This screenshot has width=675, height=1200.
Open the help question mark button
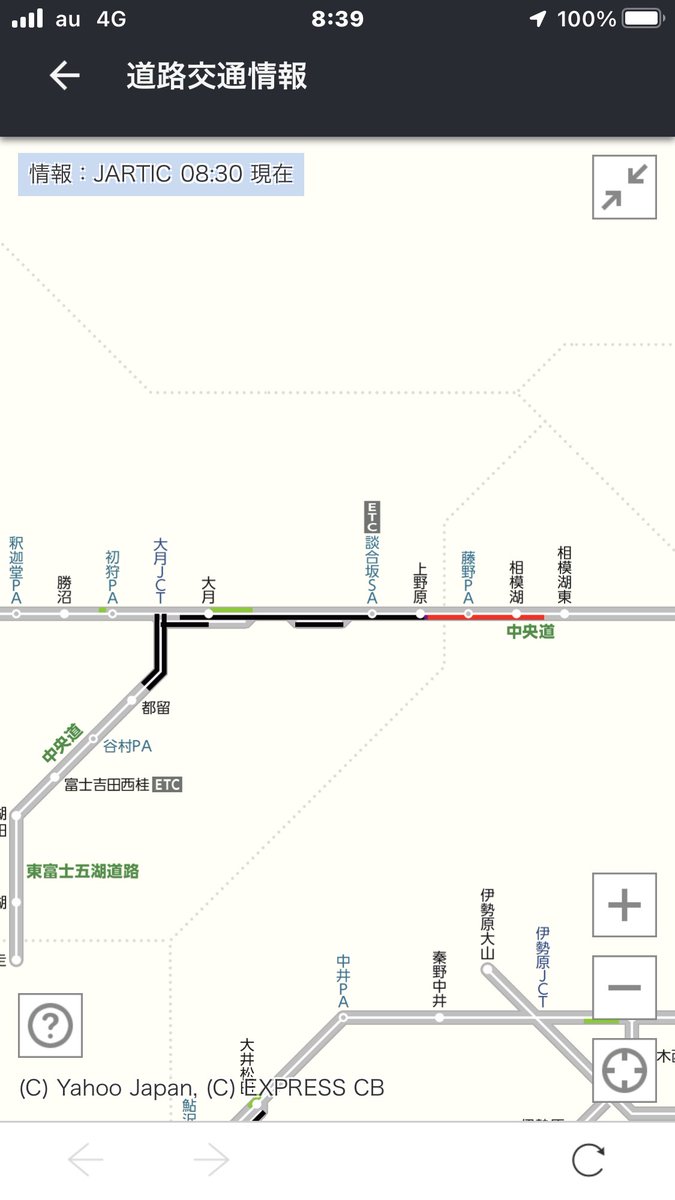(x=51, y=1026)
